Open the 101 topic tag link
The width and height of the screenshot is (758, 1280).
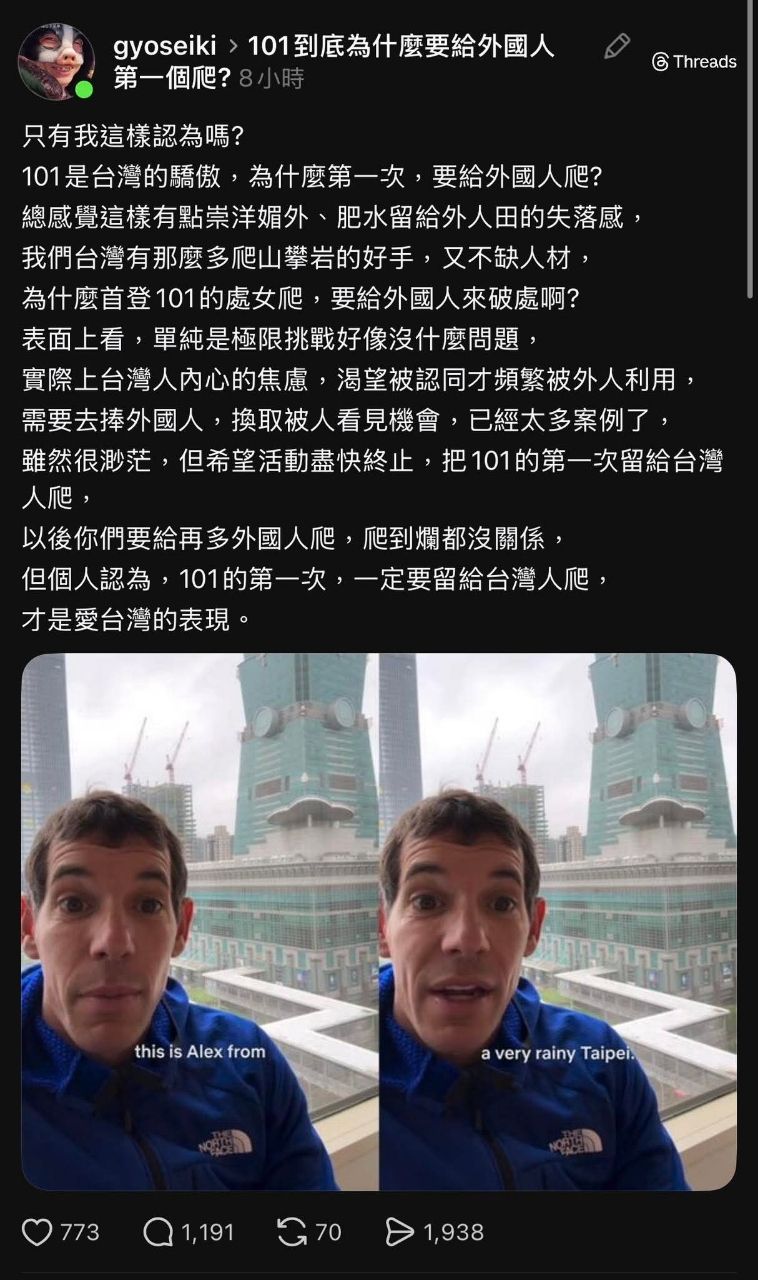coord(400,46)
